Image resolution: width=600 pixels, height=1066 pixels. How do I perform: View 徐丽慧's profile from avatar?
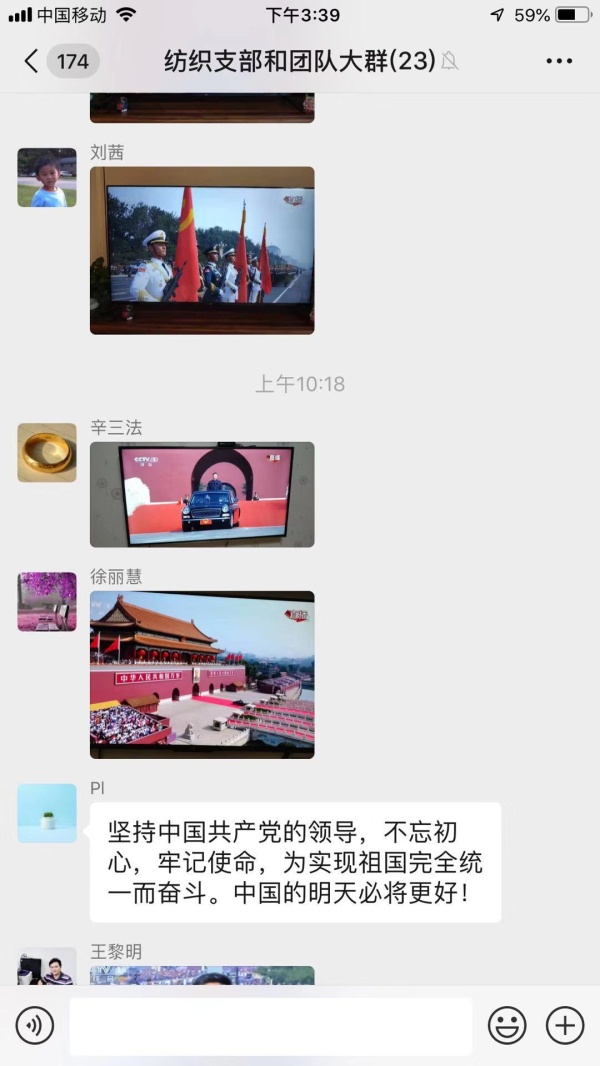[47, 602]
